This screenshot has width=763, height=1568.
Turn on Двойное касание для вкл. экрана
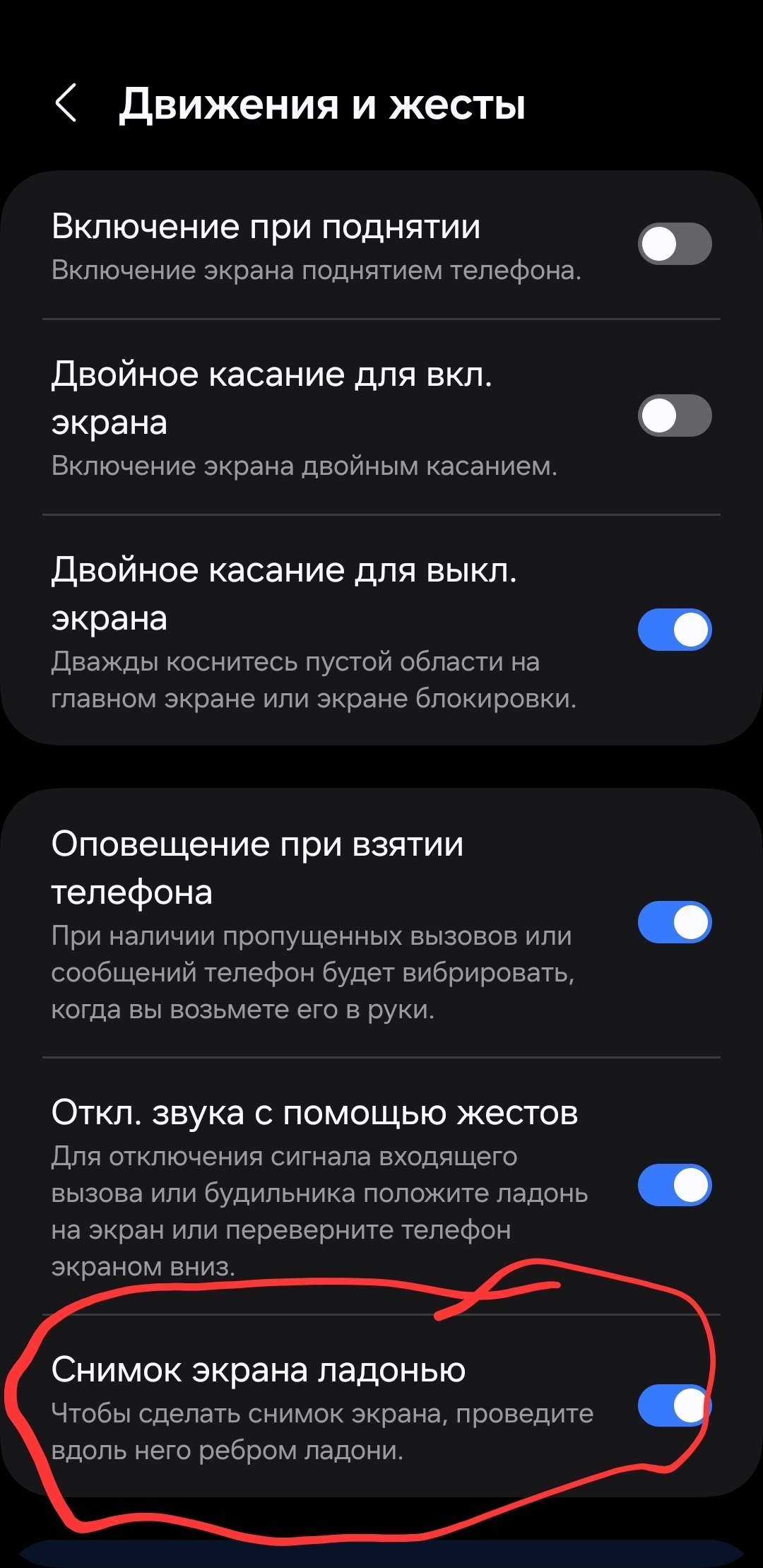click(x=675, y=415)
